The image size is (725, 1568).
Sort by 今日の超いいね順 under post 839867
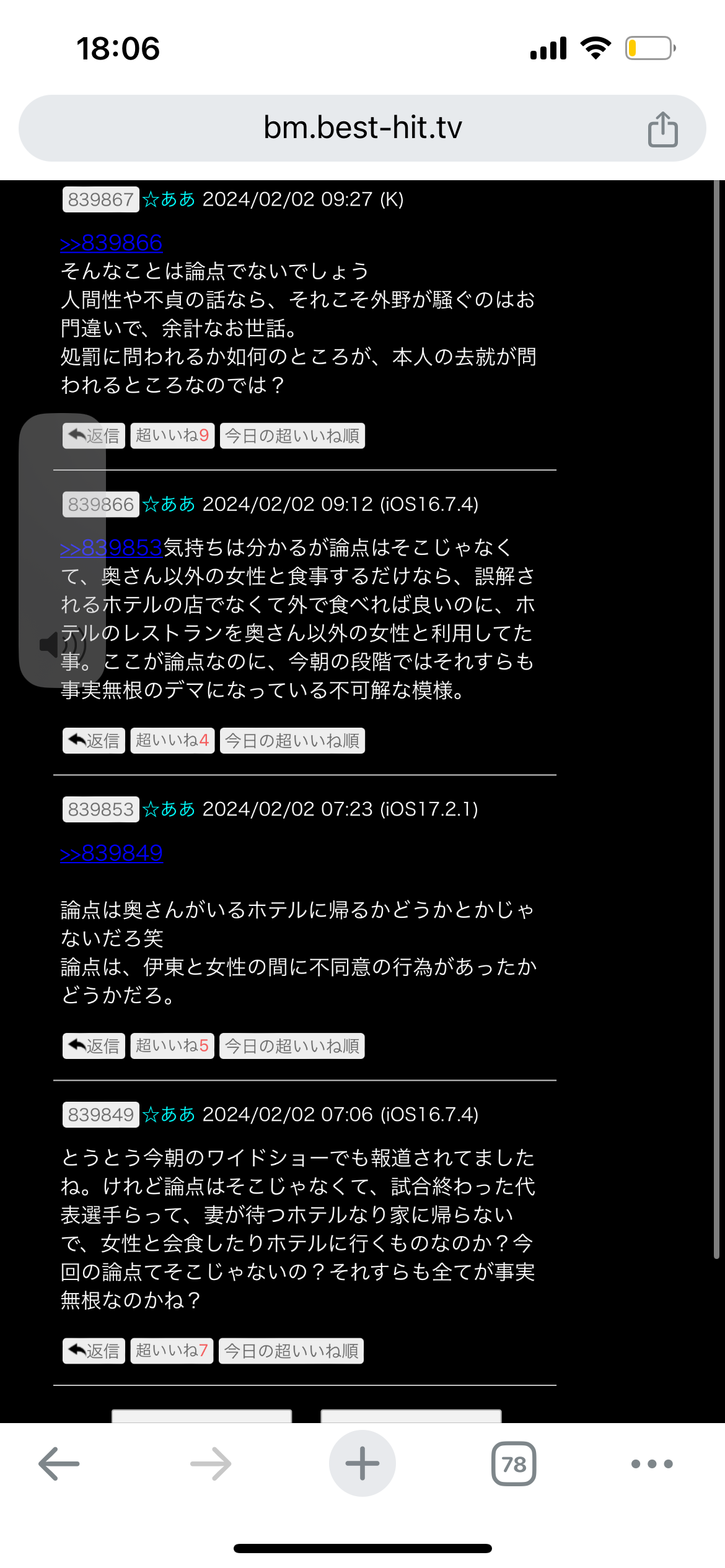pyautogui.click(x=292, y=436)
